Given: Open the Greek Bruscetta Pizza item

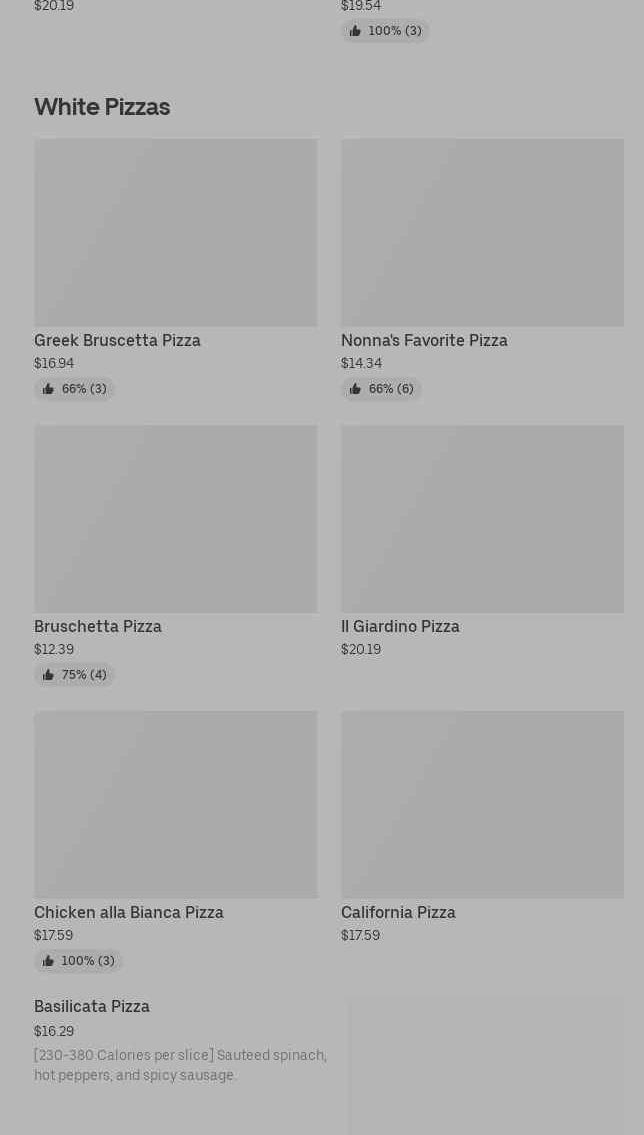Looking at the screenshot, I should click(x=175, y=269).
